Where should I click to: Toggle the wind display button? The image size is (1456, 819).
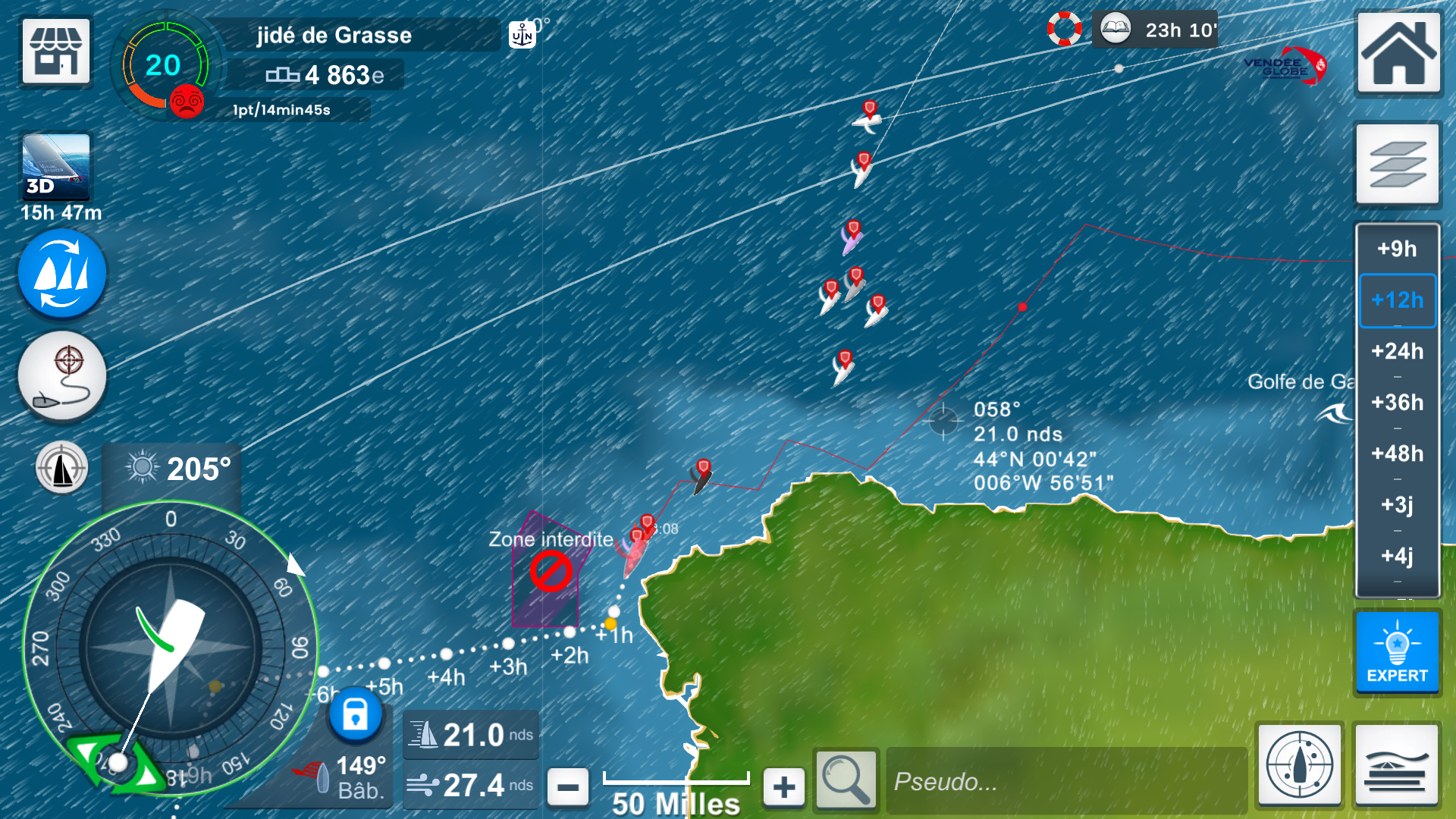tap(1396, 764)
